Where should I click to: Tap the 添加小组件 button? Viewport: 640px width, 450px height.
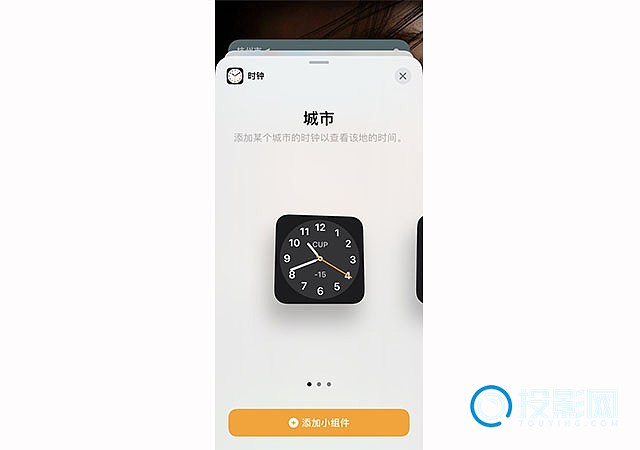point(319,423)
